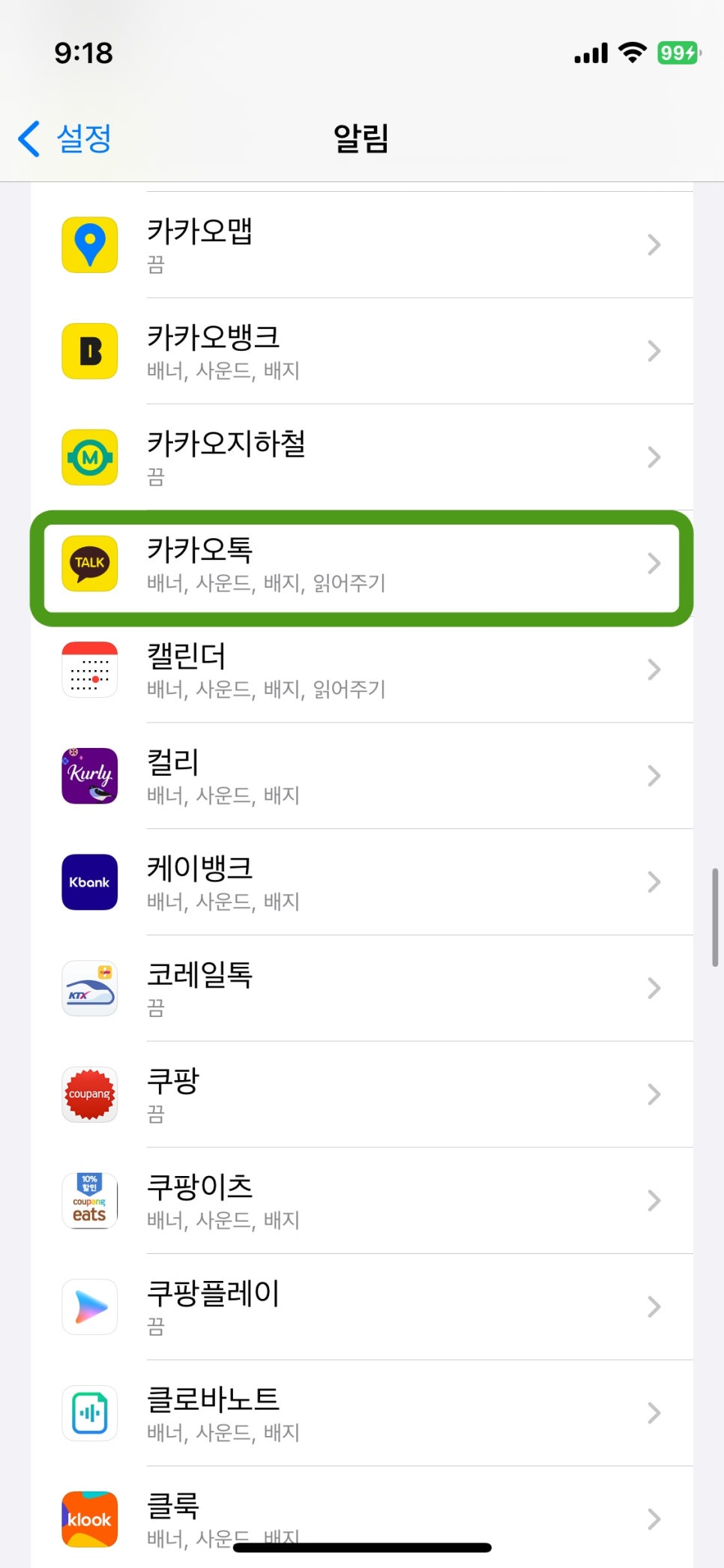The width and height of the screenshot is (724, 1568).
Task: Open 카카오맵 notification settings
Action: click(x=362, y=244)
